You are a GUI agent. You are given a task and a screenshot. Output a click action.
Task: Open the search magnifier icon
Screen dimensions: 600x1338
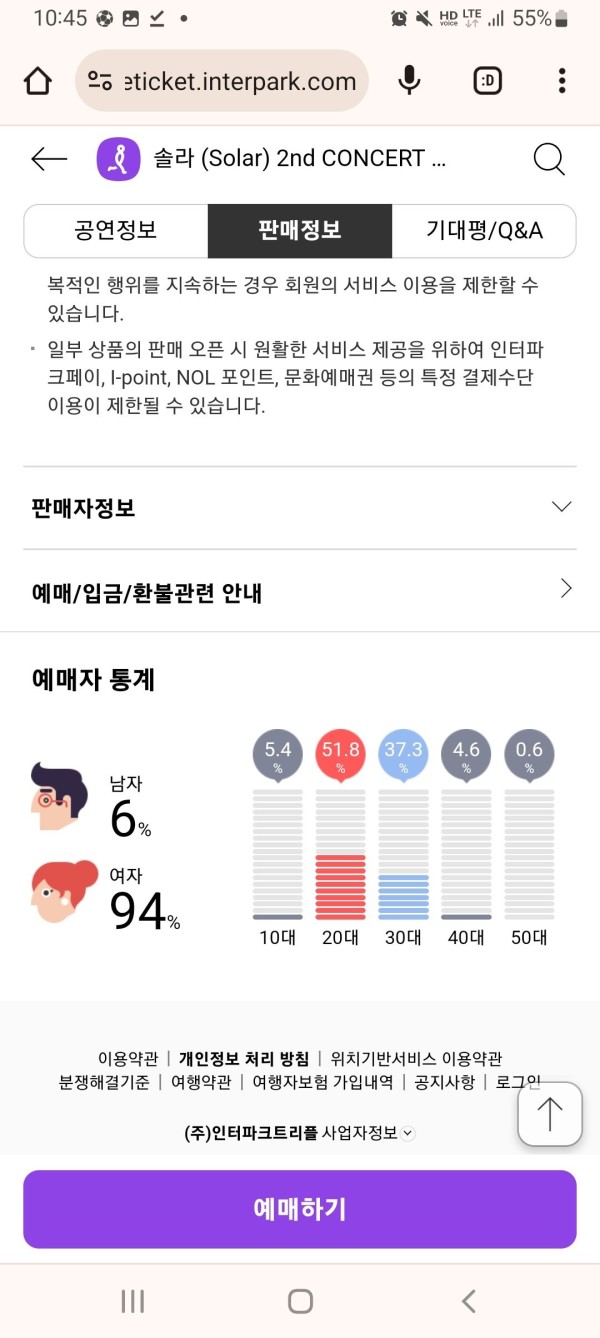(549, 159)
